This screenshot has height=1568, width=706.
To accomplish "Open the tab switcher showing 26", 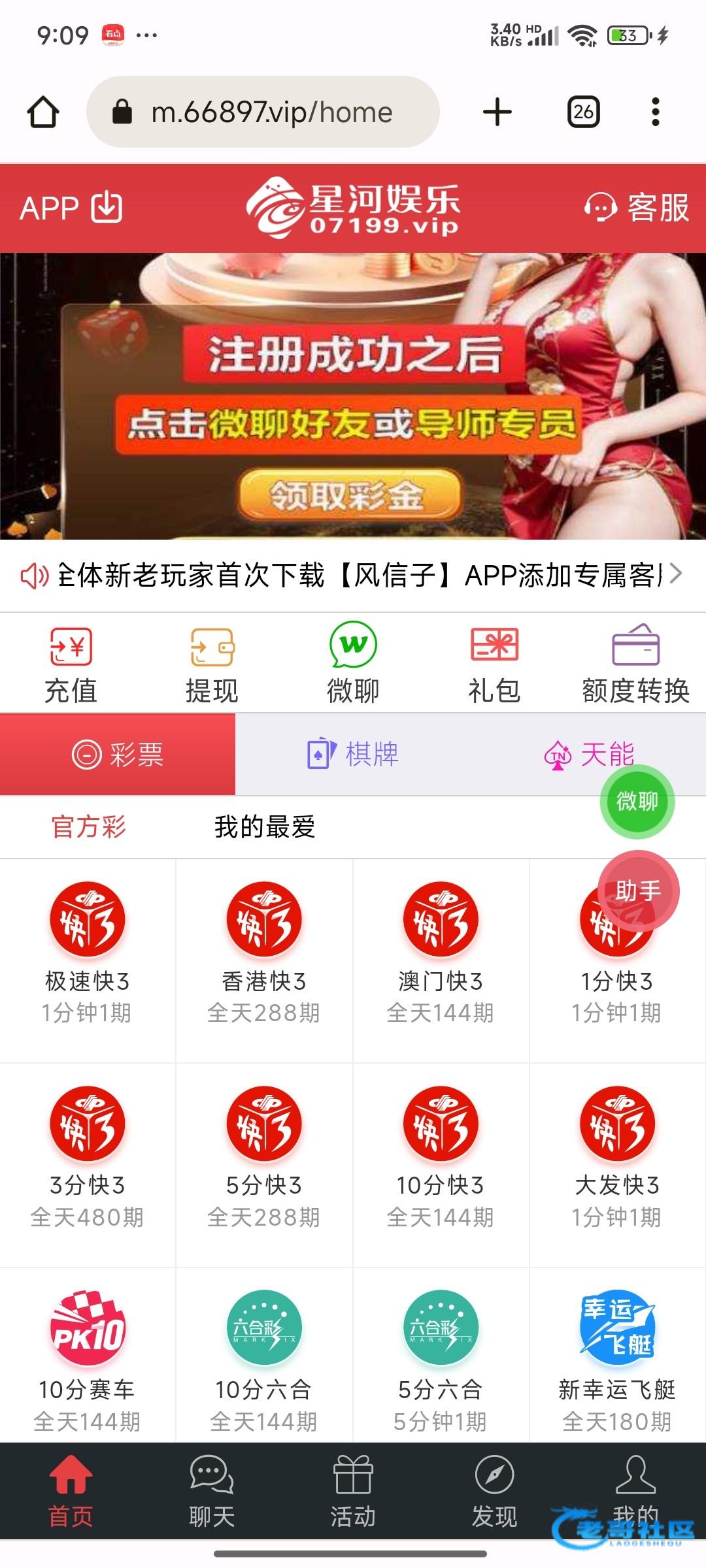I will point(583,112).
